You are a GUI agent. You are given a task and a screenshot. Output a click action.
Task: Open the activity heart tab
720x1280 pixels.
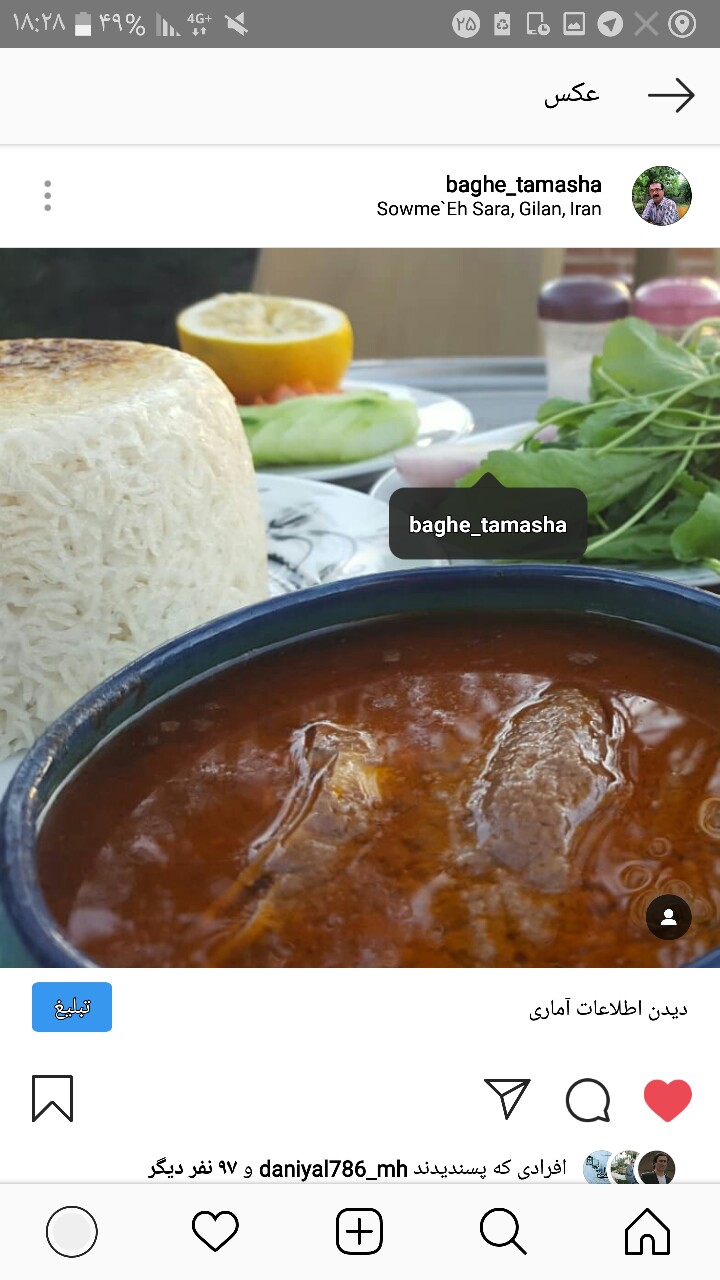pyautogui.click(x=215, y=1231)
